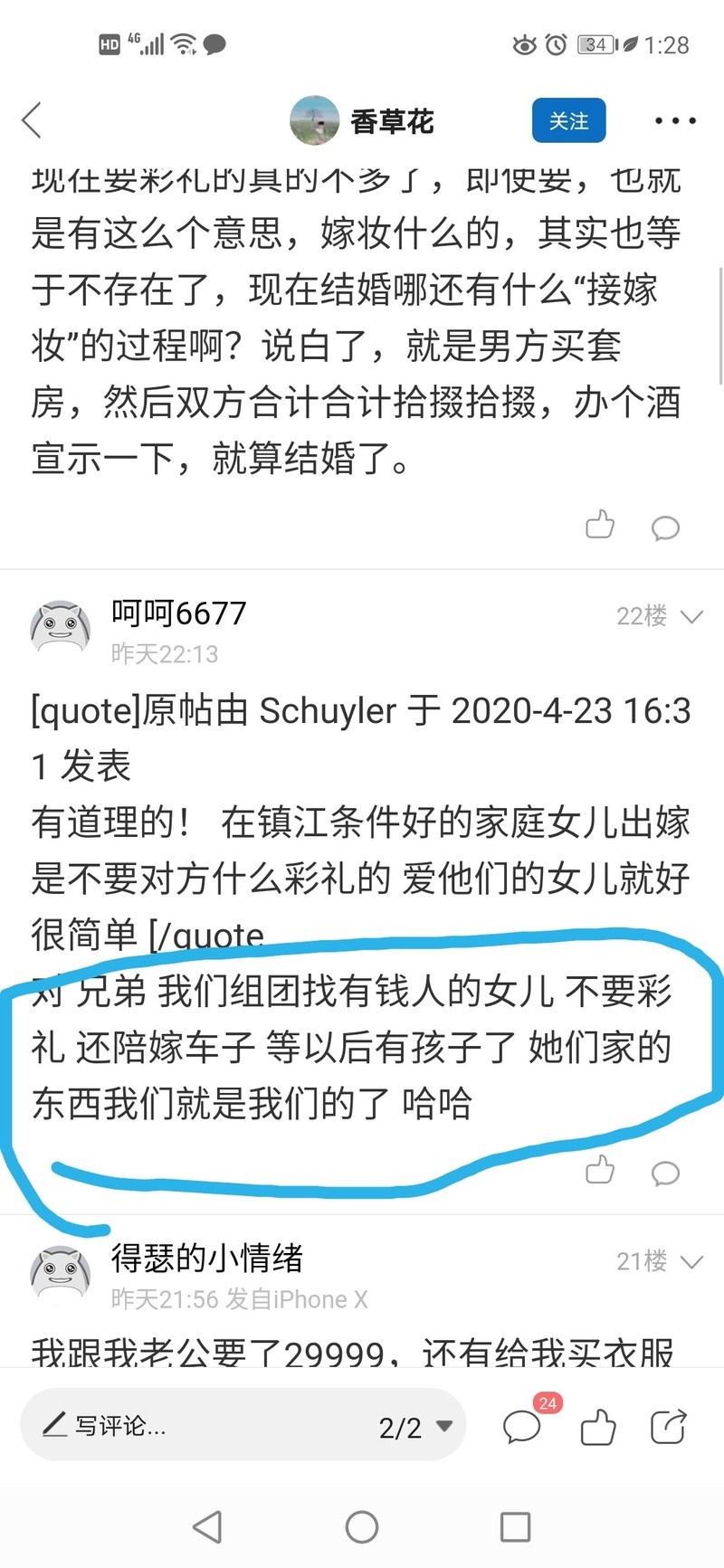This screenshot has width=724, height=1568.
Task: Tap the system home button
Action: (x=362, y=1527)
